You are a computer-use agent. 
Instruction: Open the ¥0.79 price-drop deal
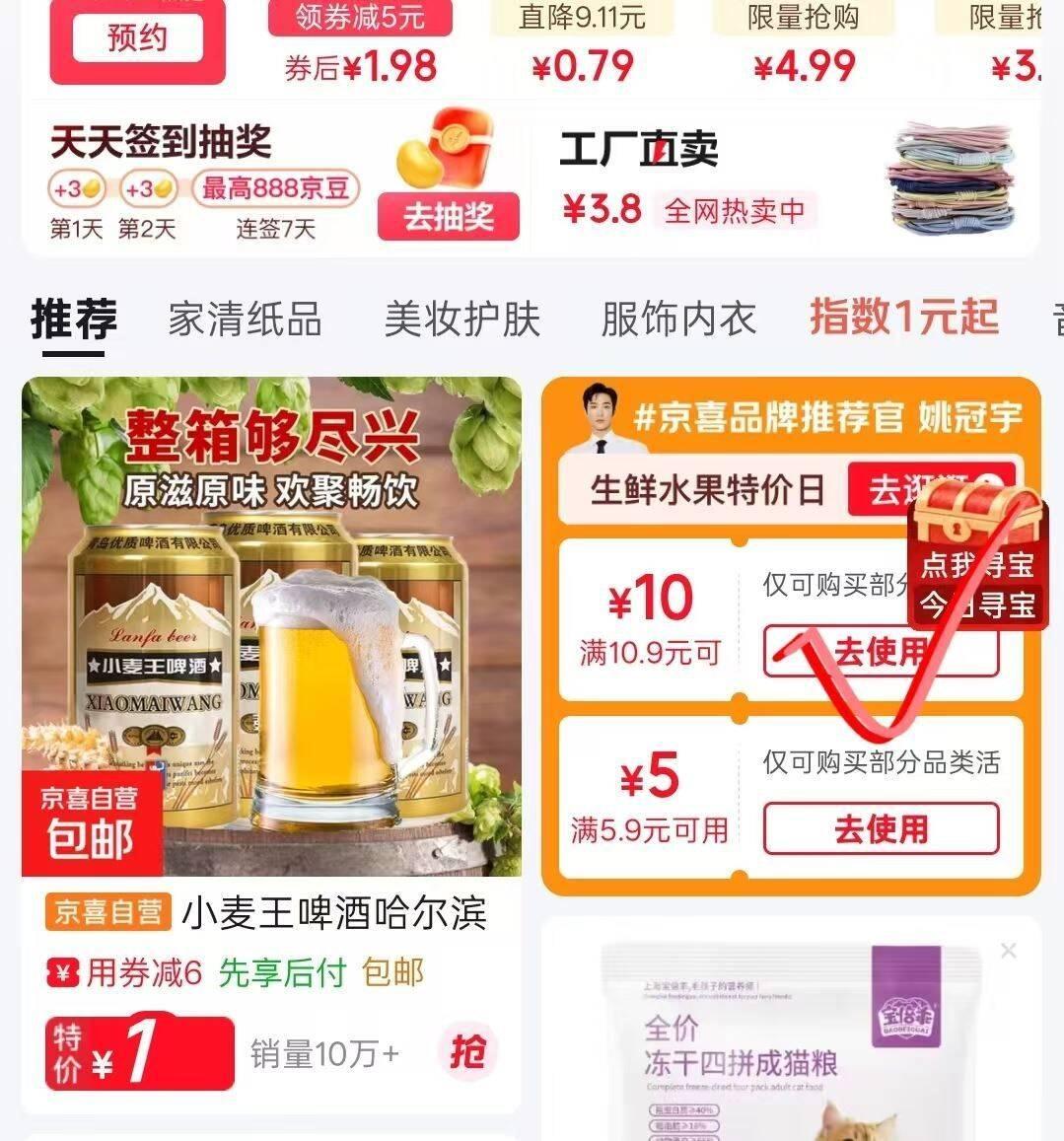pyautogui.click(x=582, y=49)
